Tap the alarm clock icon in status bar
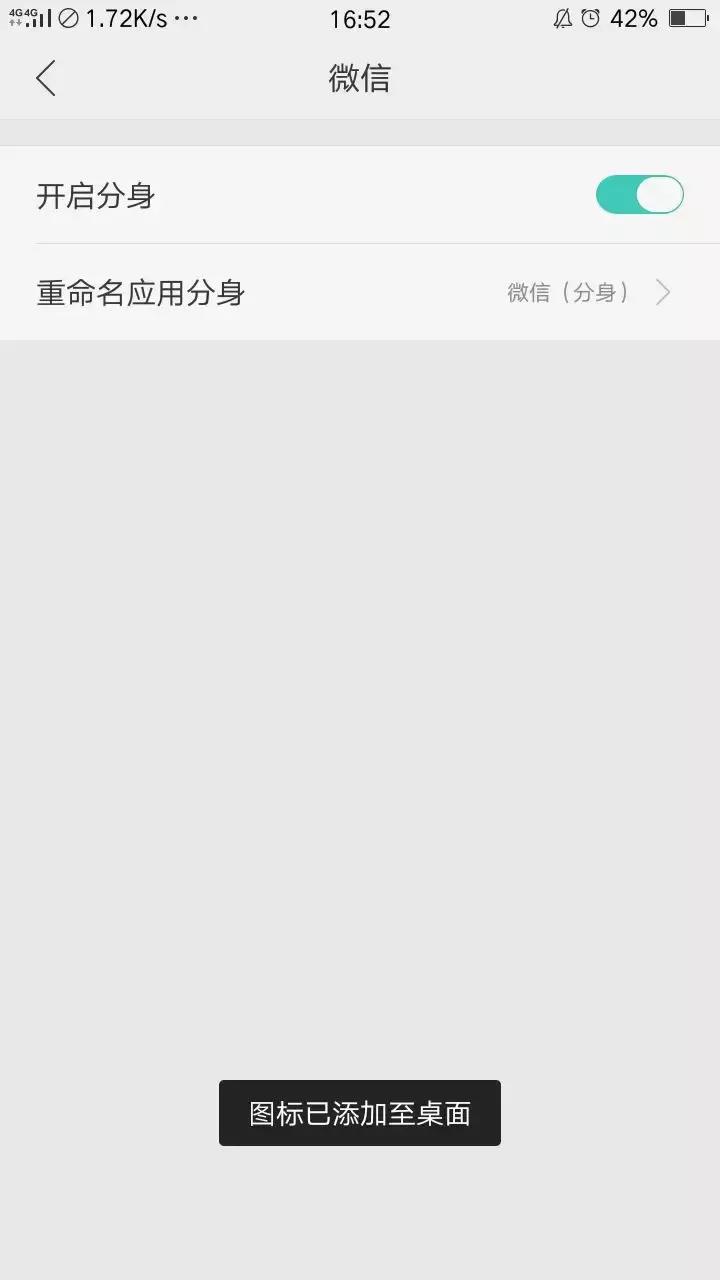720x1280 pixels. 590,18
